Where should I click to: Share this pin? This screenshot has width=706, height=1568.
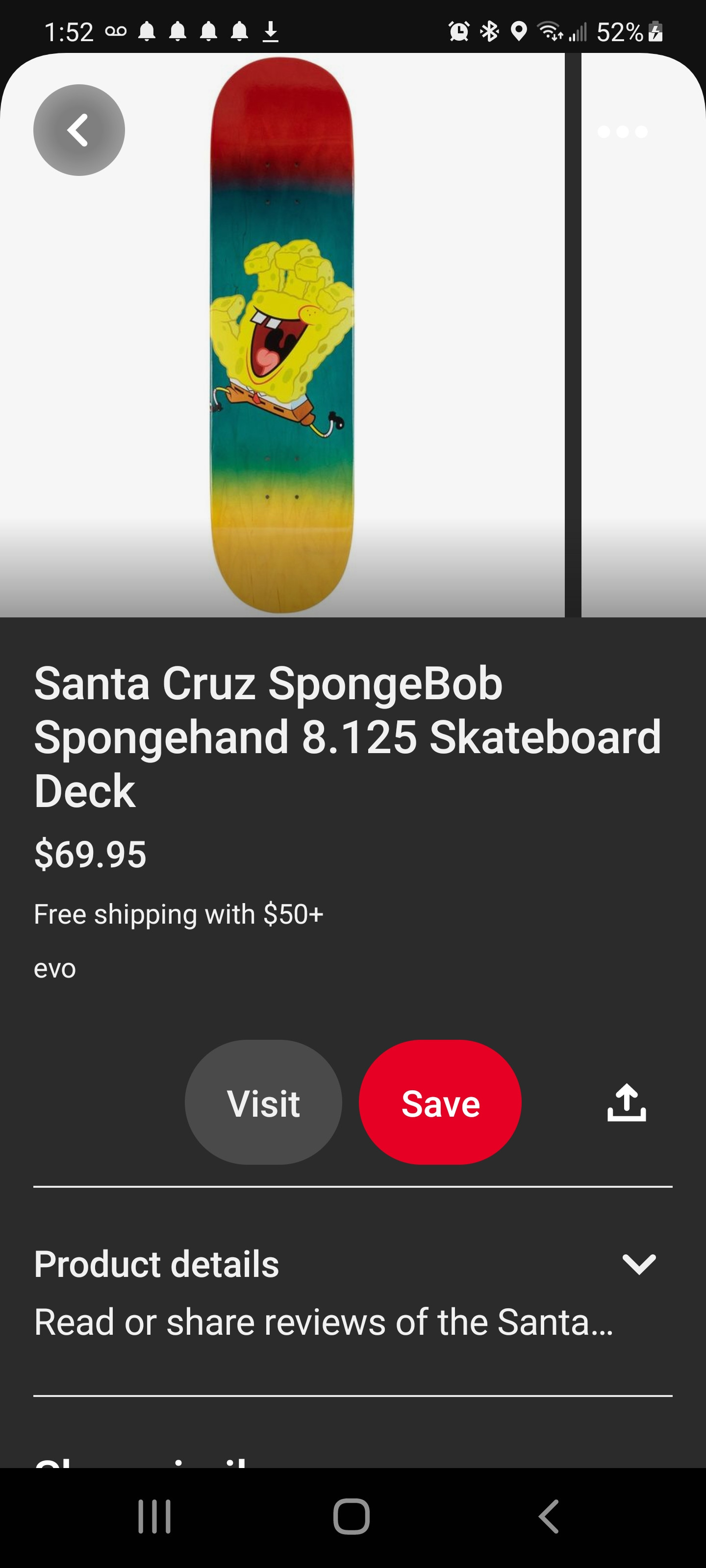pyautogui.click(x=626, y=1102)
